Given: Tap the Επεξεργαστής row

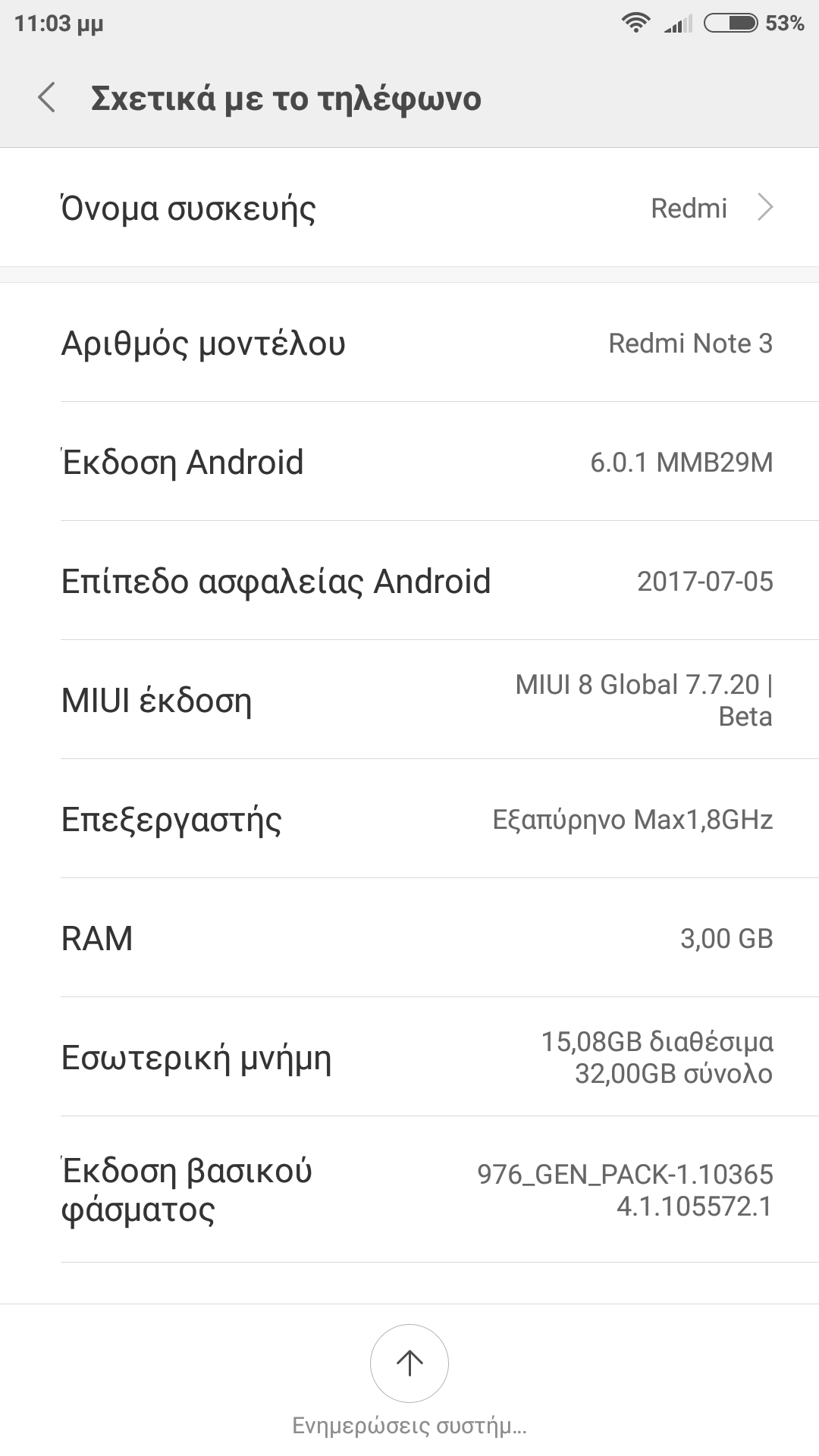Looking at the screenshot, I should pos(409,819).
